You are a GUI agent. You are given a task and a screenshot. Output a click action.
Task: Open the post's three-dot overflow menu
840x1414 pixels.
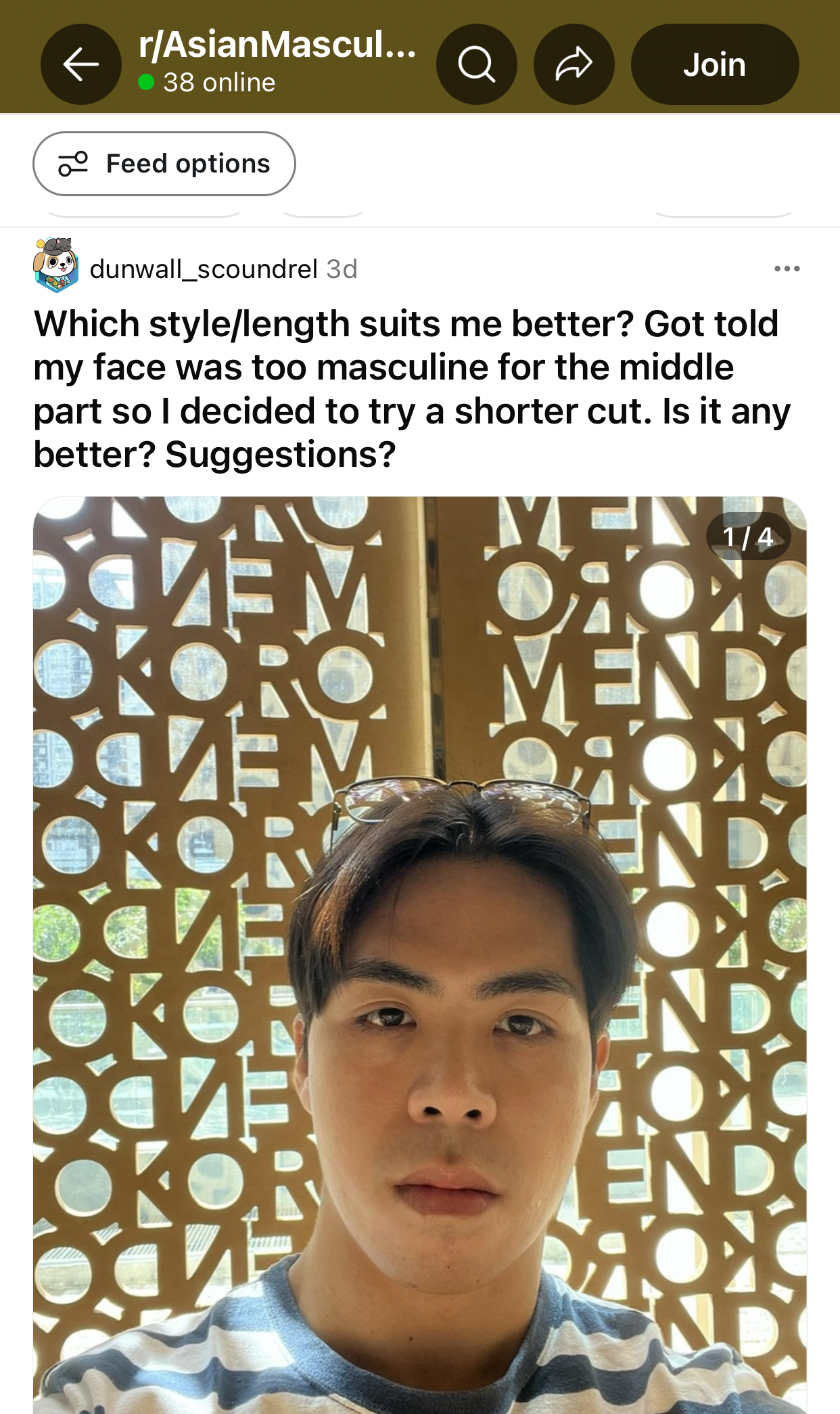[x=787, y=269]
